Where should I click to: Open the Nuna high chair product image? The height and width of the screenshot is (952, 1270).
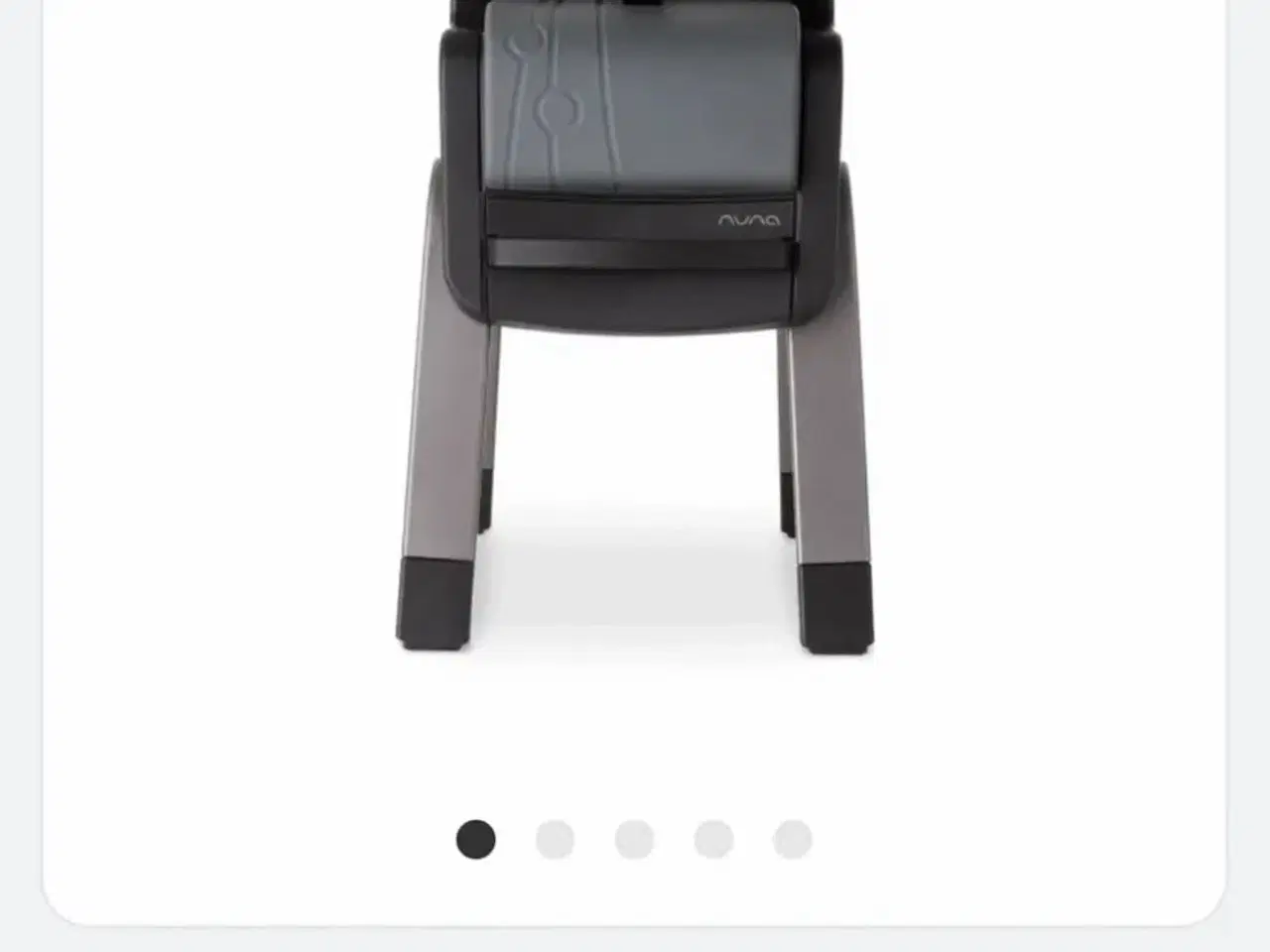tap(635, 327)
